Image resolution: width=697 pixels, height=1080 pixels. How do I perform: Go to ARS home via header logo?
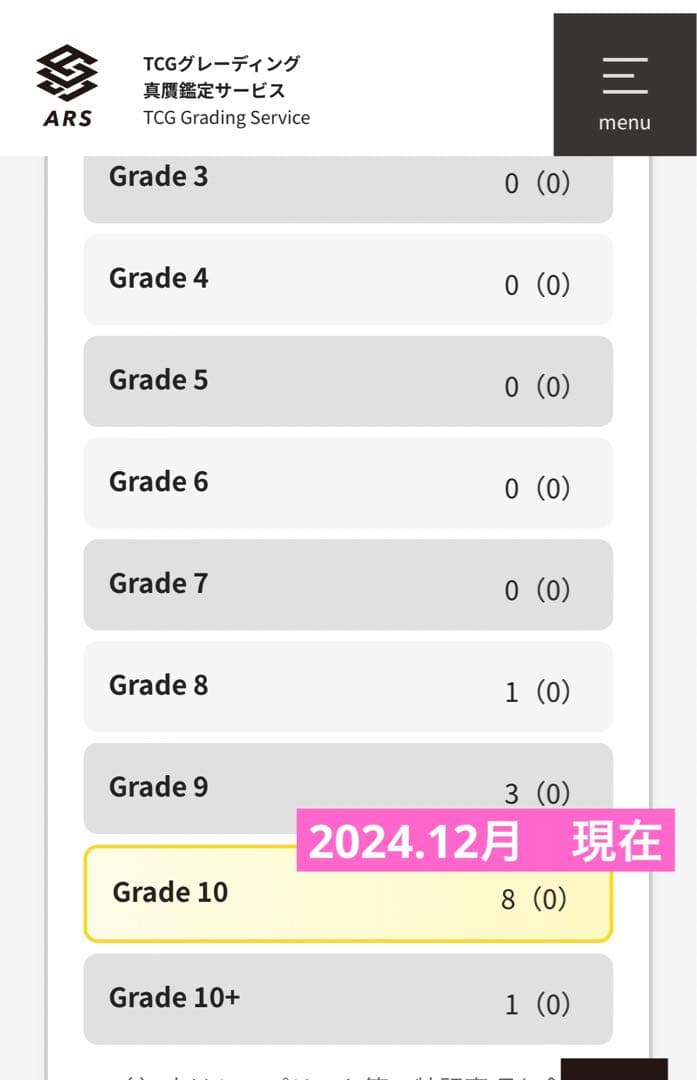tap(68, 87)
